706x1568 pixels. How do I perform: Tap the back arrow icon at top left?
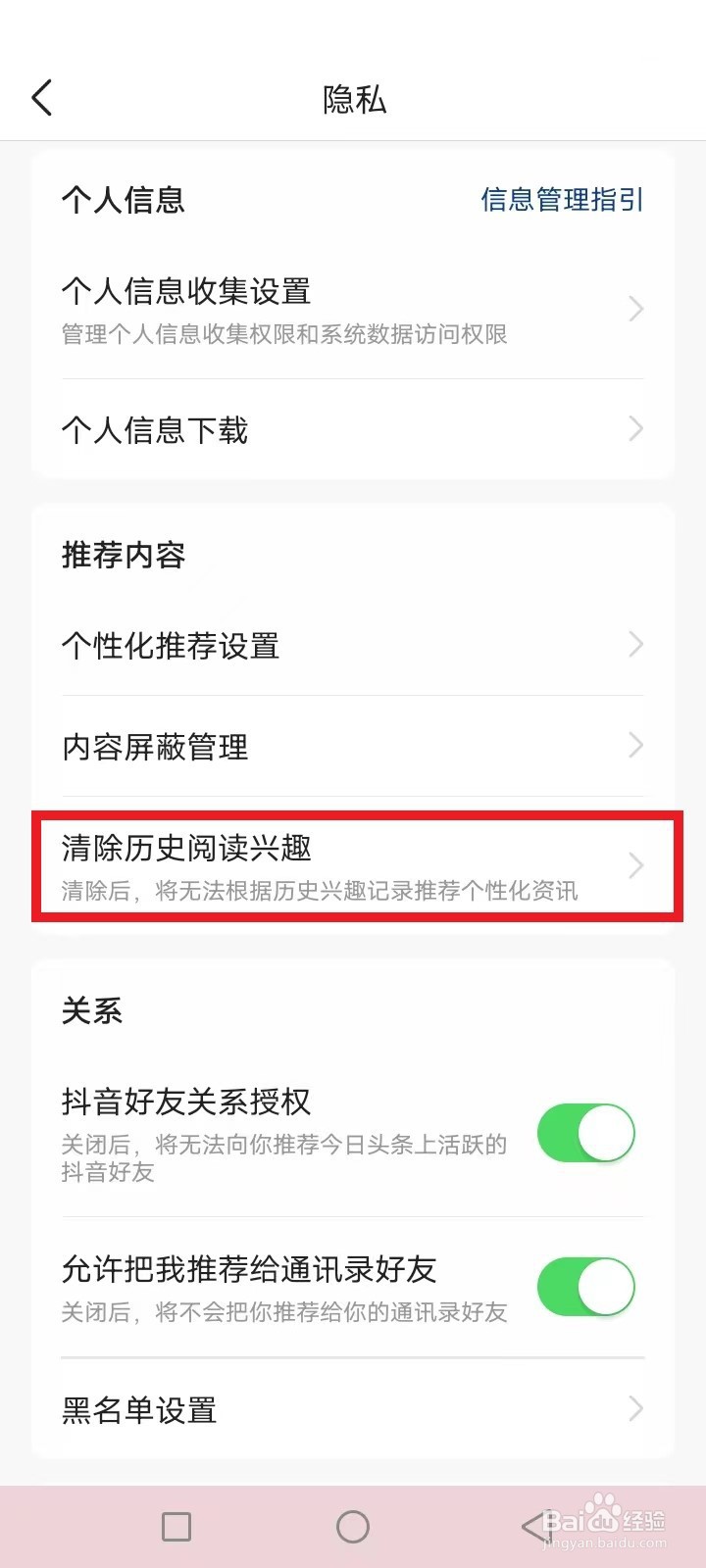(x=41, y=98)
